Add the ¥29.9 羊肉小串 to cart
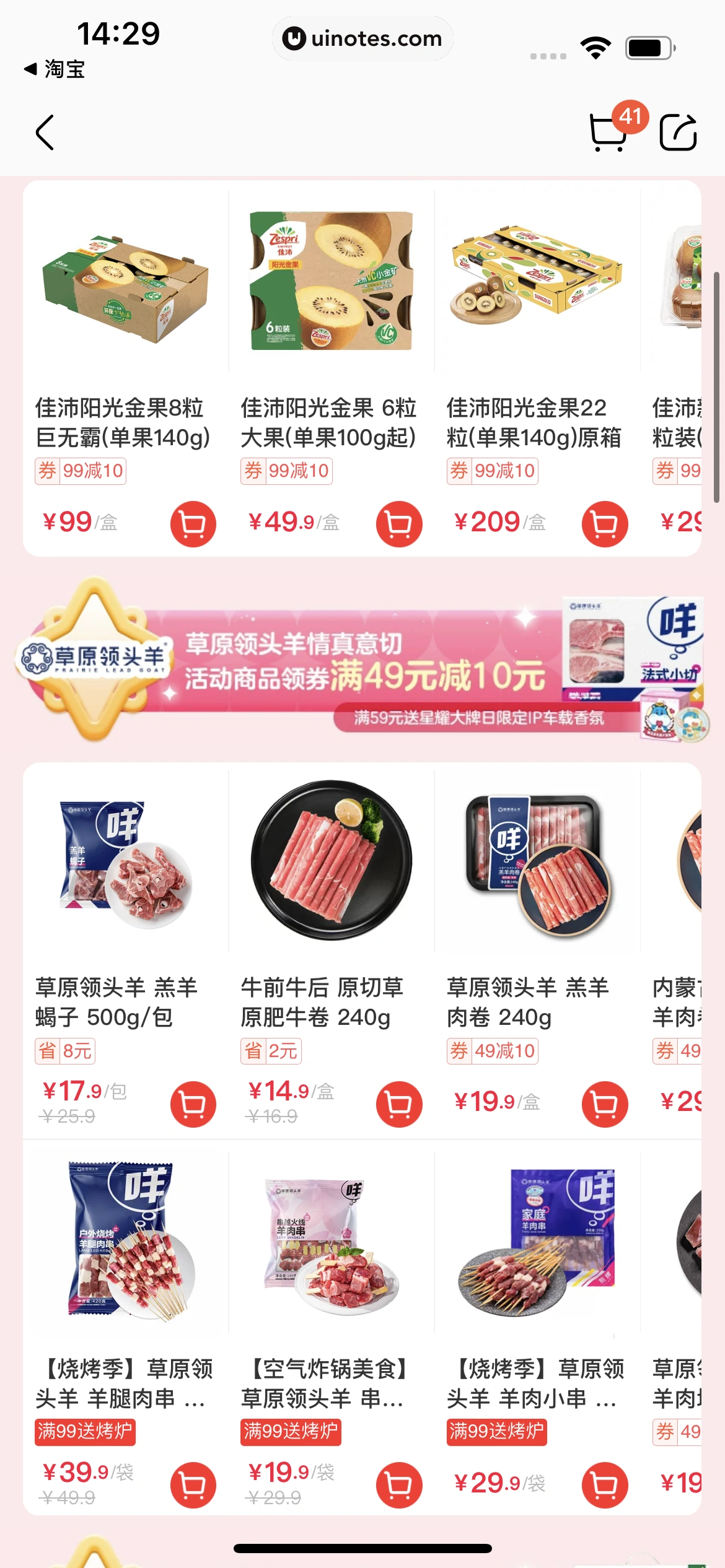 pos(604,1485)
